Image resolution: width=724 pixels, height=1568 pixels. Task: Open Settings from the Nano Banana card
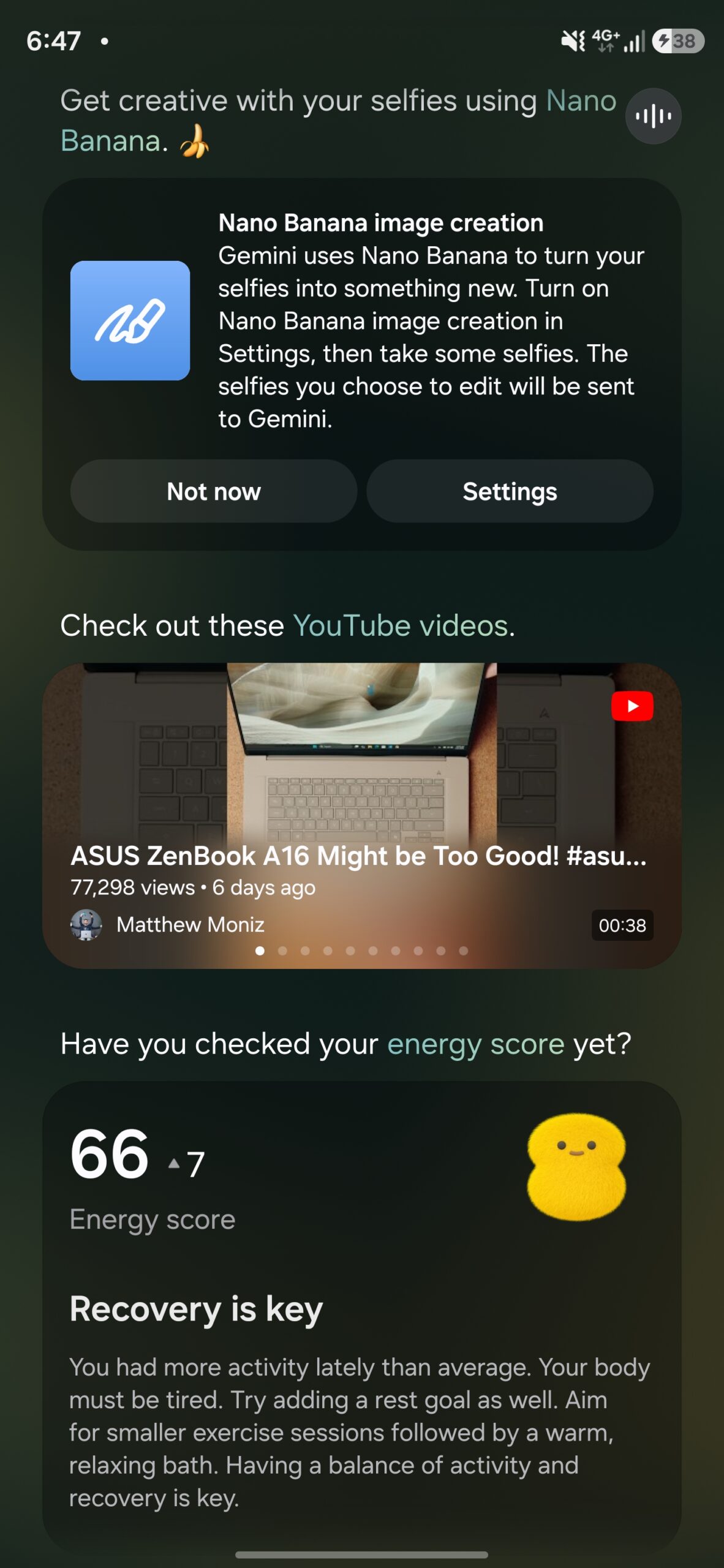pyautogui.click(x=510, y=491)
